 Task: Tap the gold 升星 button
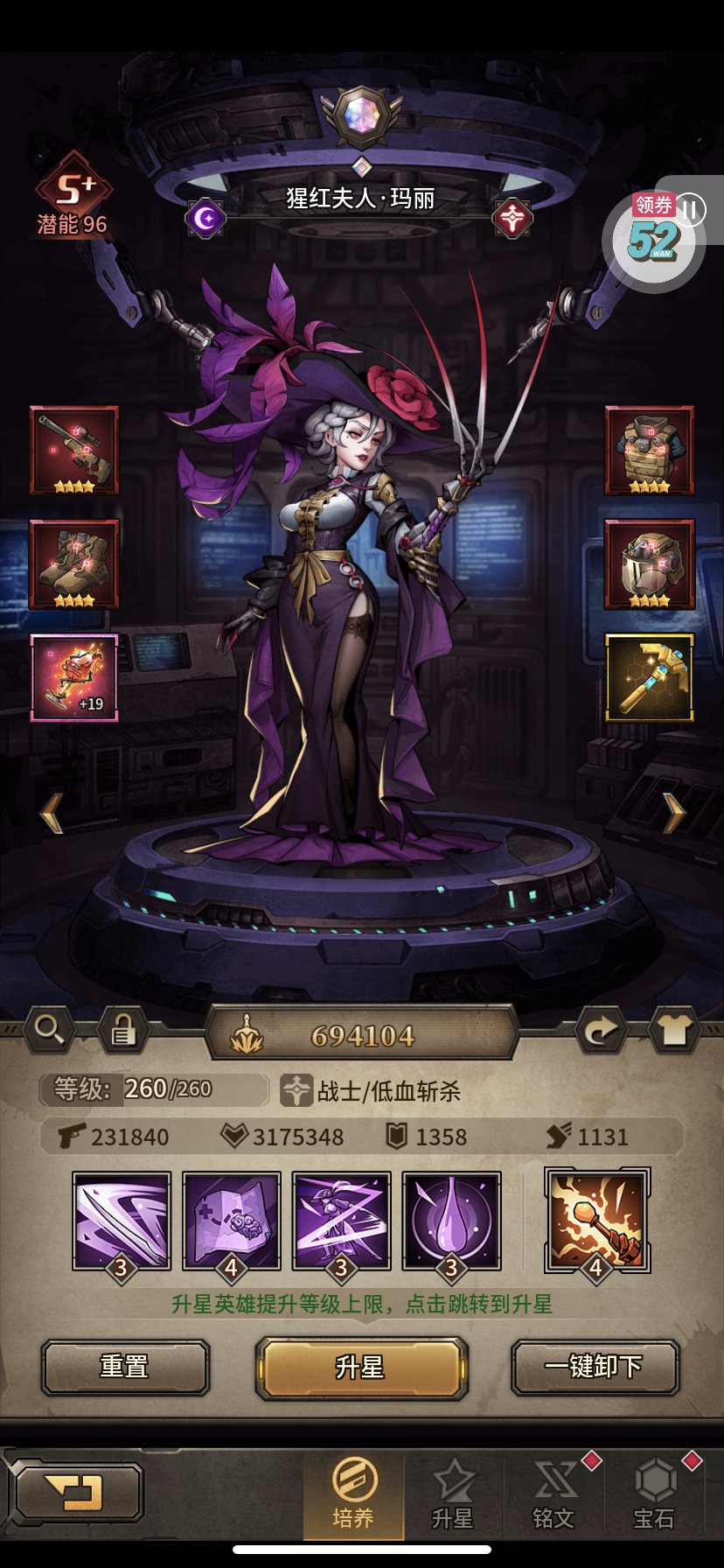361,1367
